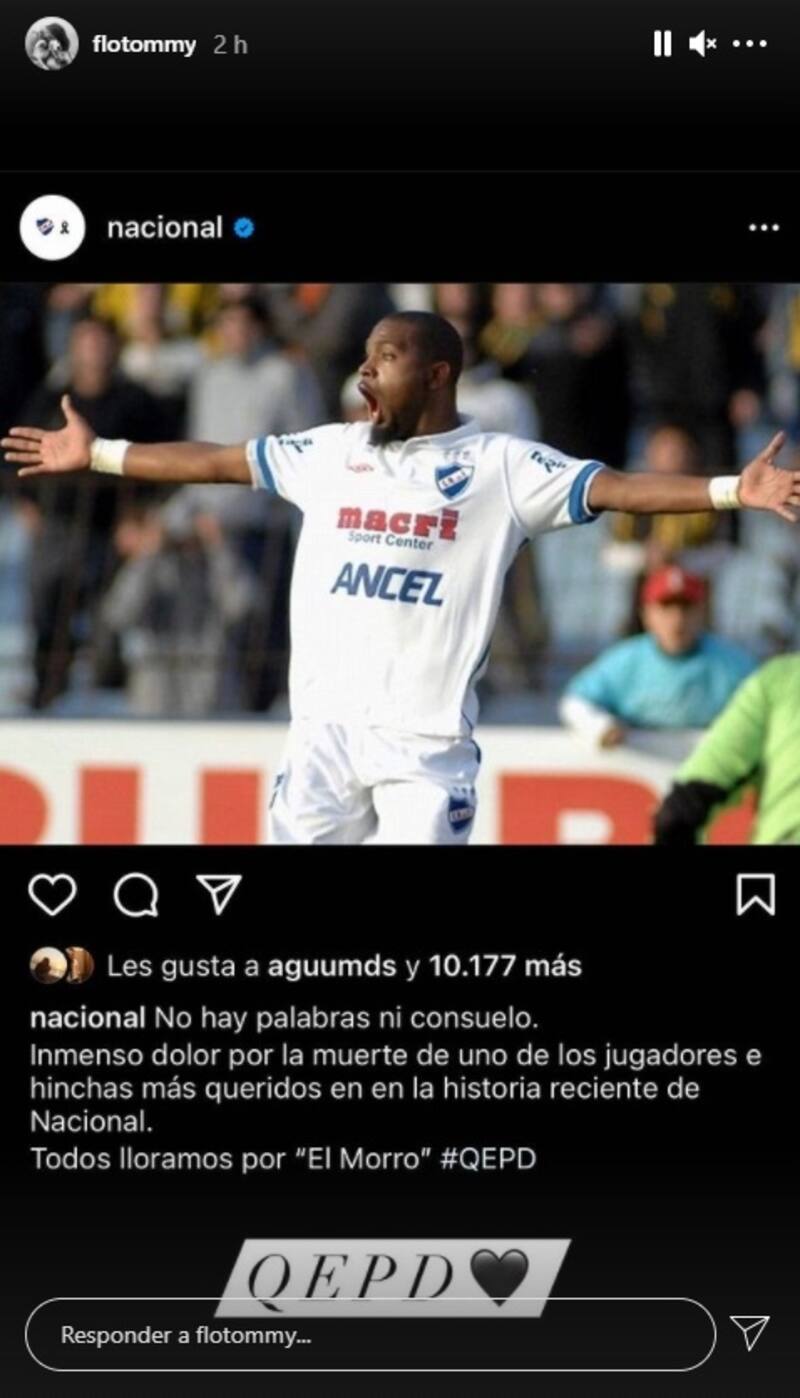Share this story via paper plane icon
800x1398 pixels.
click(x=749, y=1333)
